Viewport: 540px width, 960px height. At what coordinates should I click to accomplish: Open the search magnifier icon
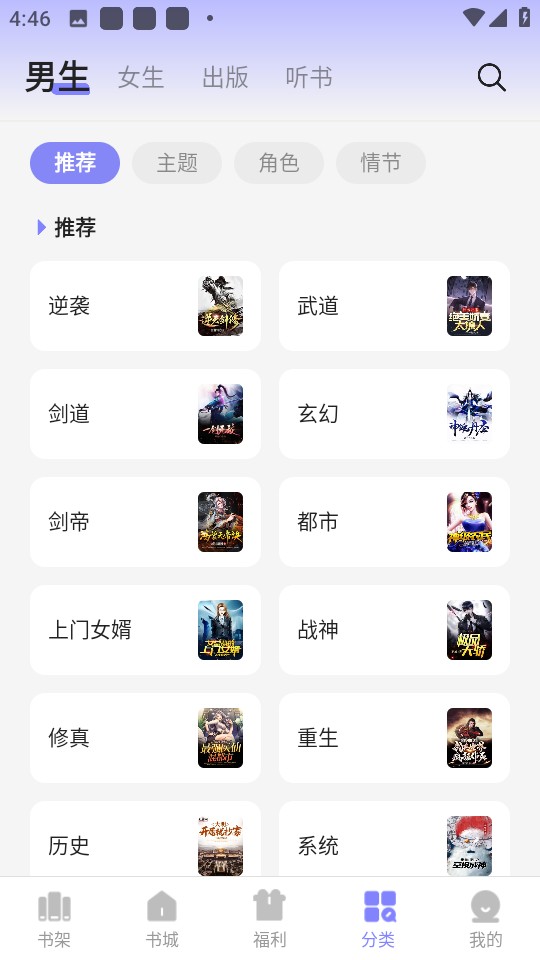pyautogui.click(x=491, y=78)
